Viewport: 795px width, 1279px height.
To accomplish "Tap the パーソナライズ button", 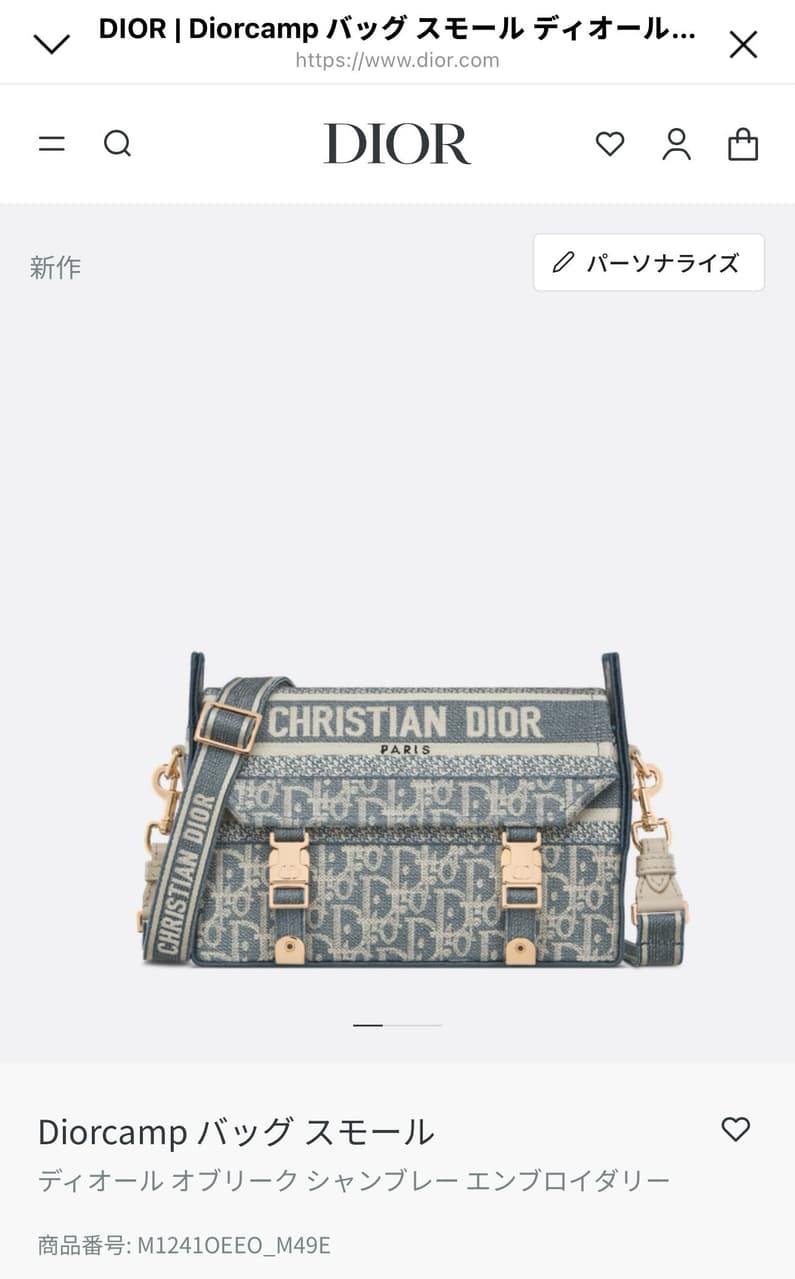I will [648, 263].
